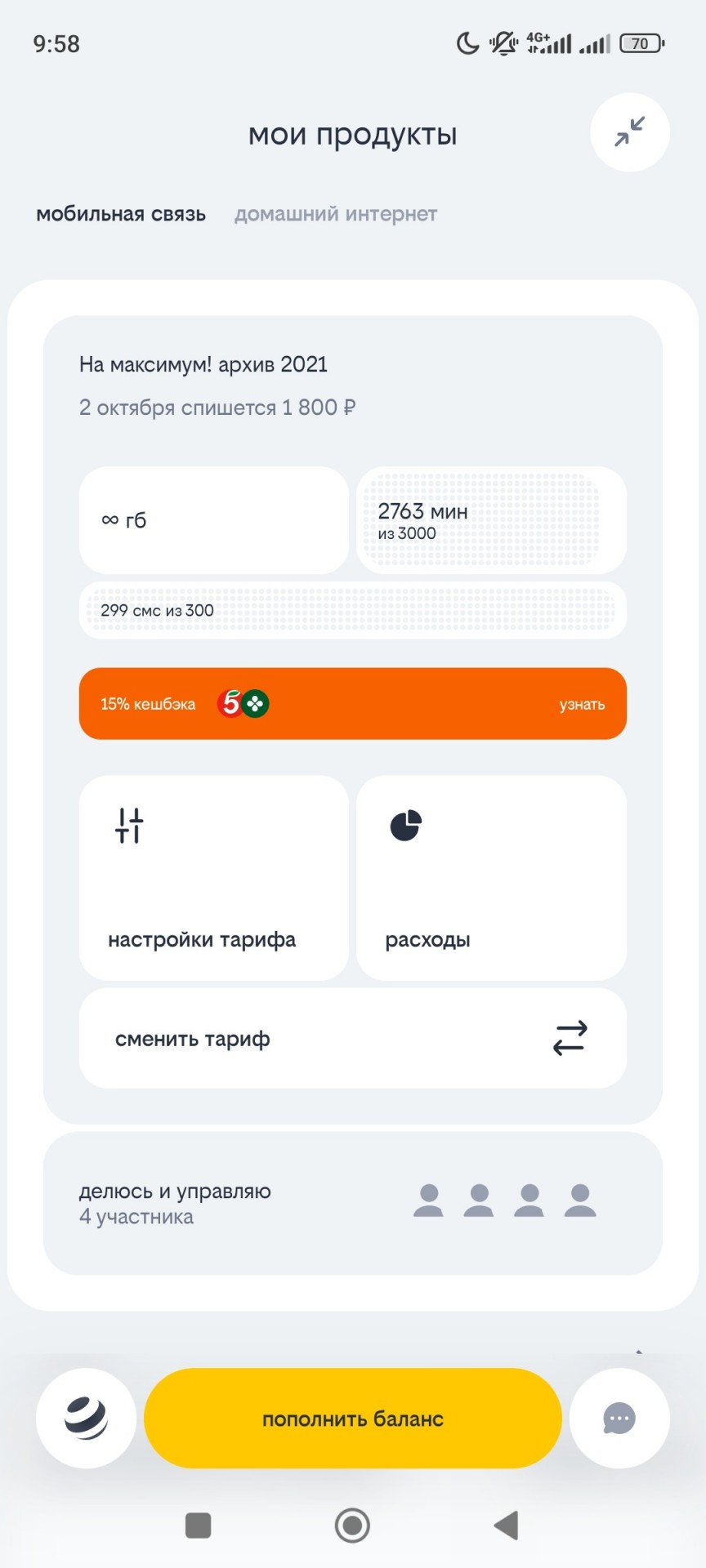The height and width of the screenshot is (1568, 706).
Task: Open the unlimited гб data tile
Action: tap(213, 520)
